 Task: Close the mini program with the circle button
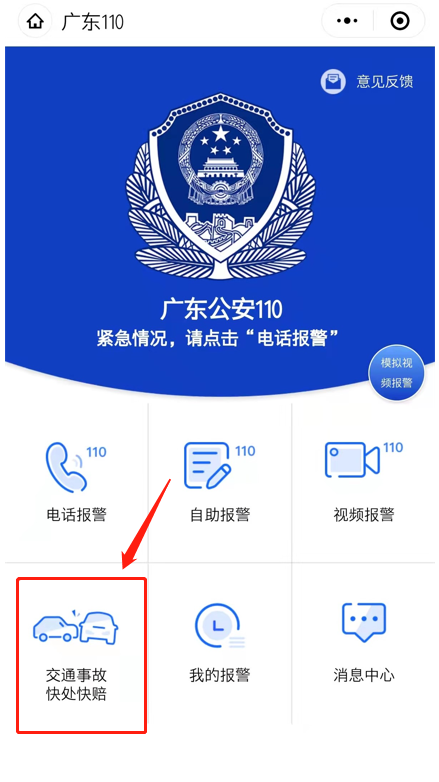point(400,21)
